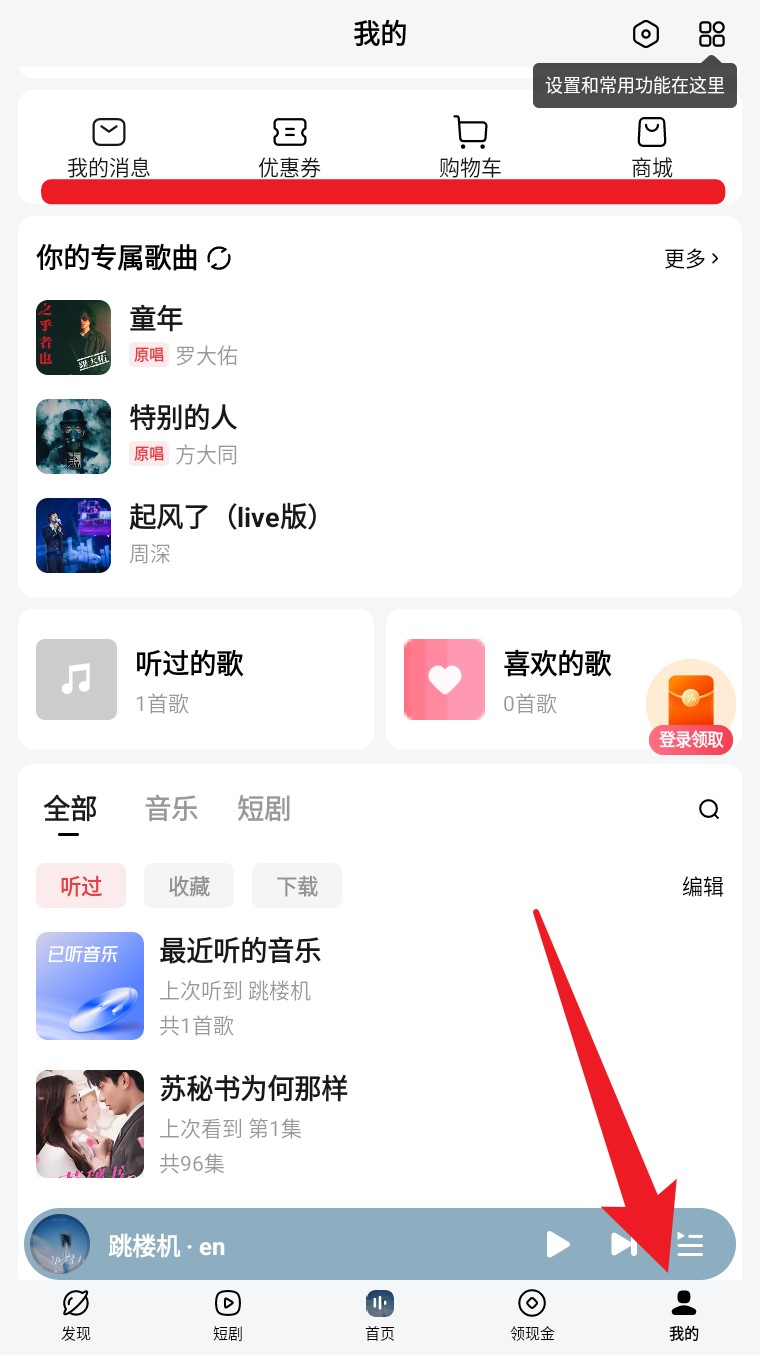Switch to the 短剧 tab
Image resolution: width=760 pixels, height=1355 pixels.
point(263,809)
